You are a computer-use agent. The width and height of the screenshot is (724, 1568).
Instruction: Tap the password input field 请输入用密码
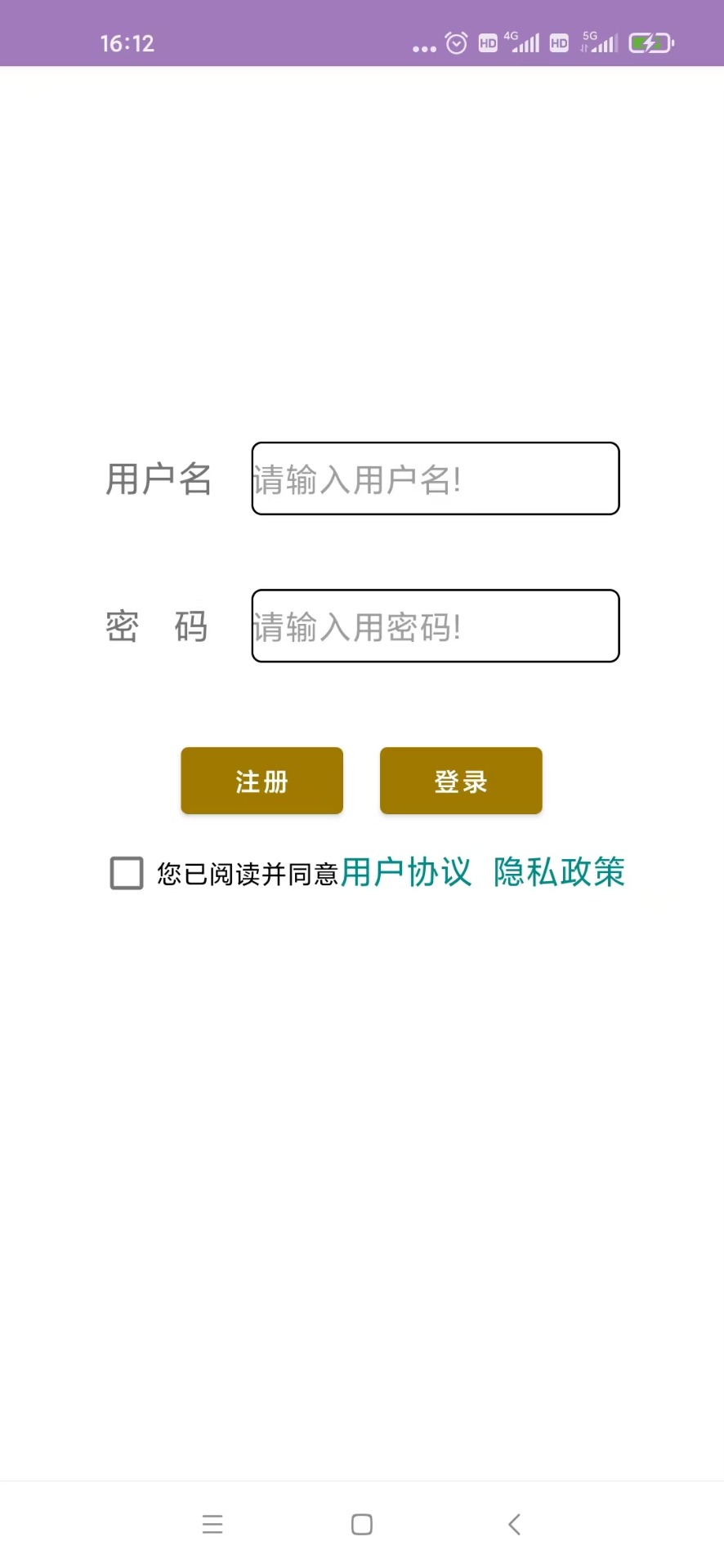click(x=435, y=626)
